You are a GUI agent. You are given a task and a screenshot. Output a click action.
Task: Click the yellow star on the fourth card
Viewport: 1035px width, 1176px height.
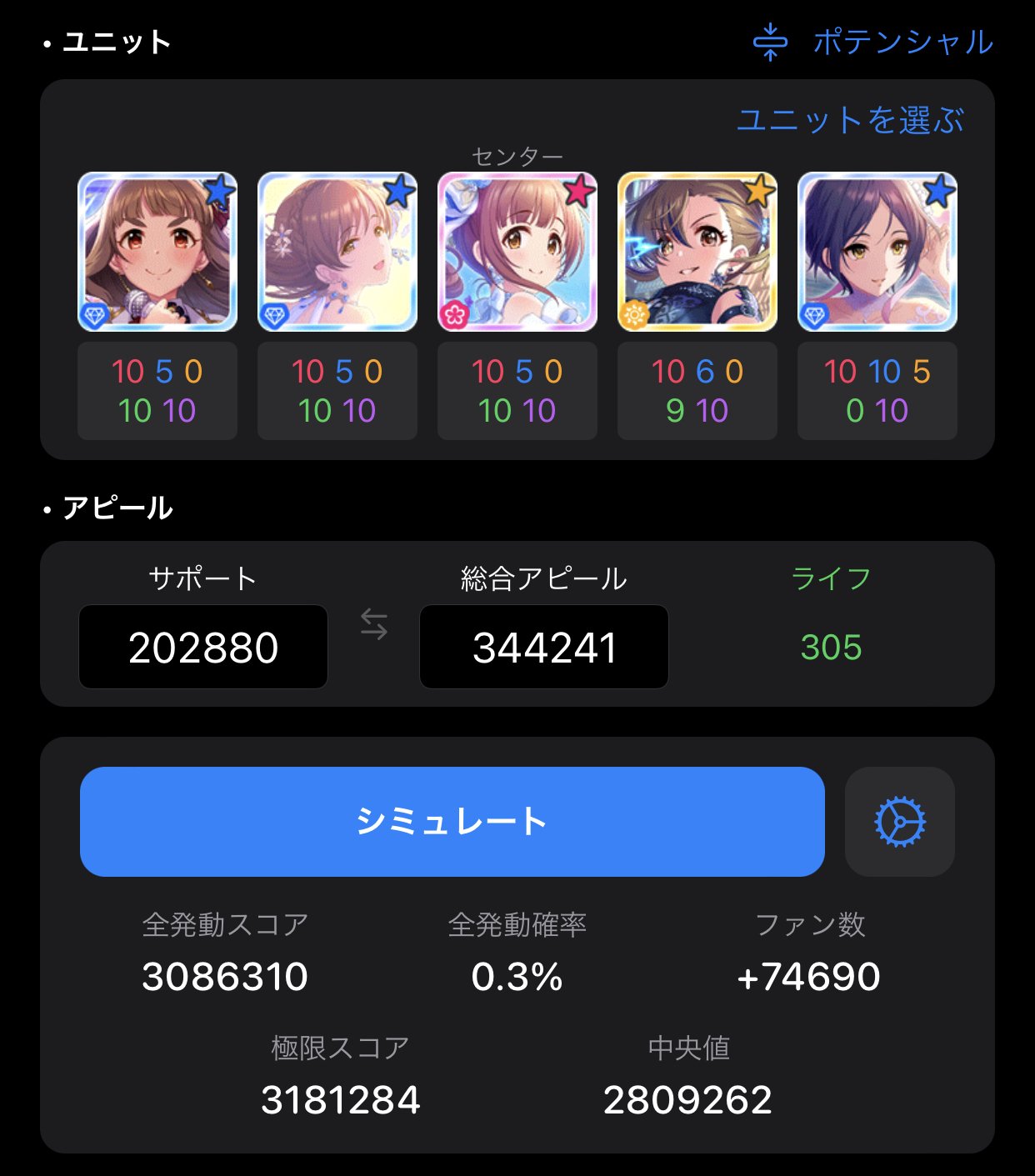(759, 190)
